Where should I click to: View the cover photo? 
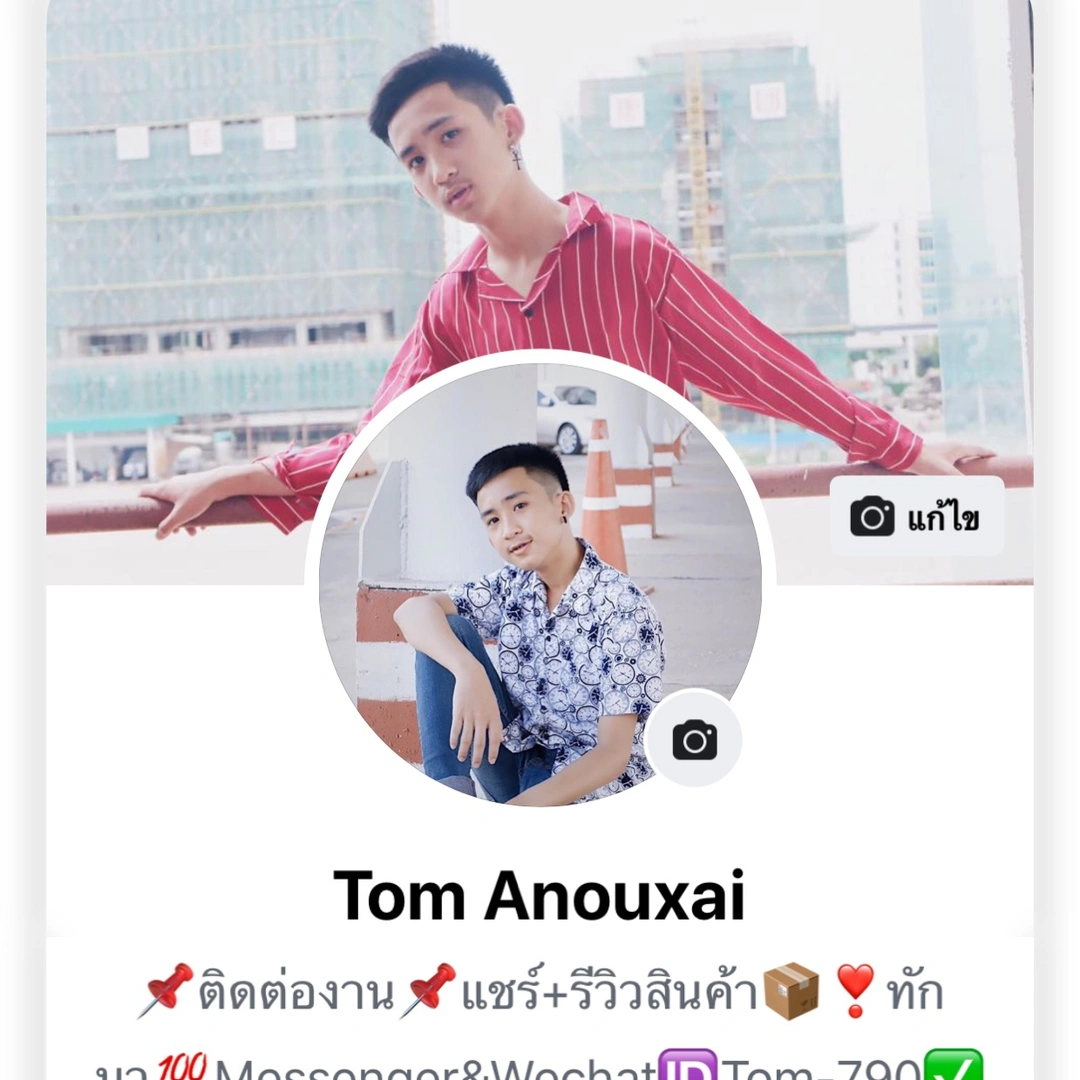pos(540,200)
